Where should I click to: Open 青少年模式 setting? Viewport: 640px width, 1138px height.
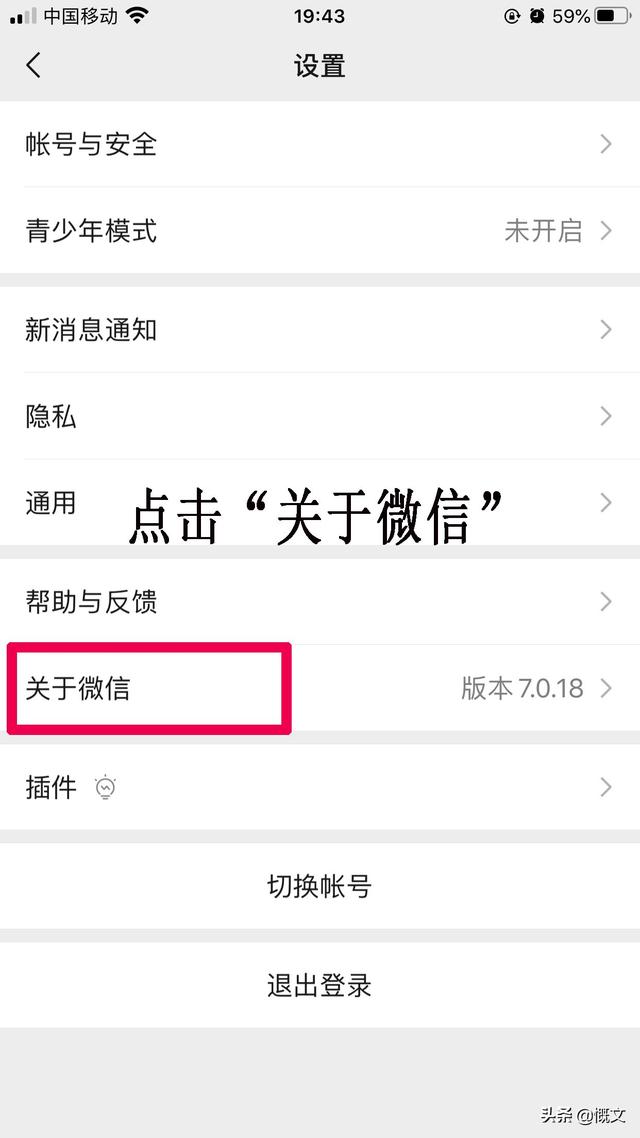coord(320,231)
